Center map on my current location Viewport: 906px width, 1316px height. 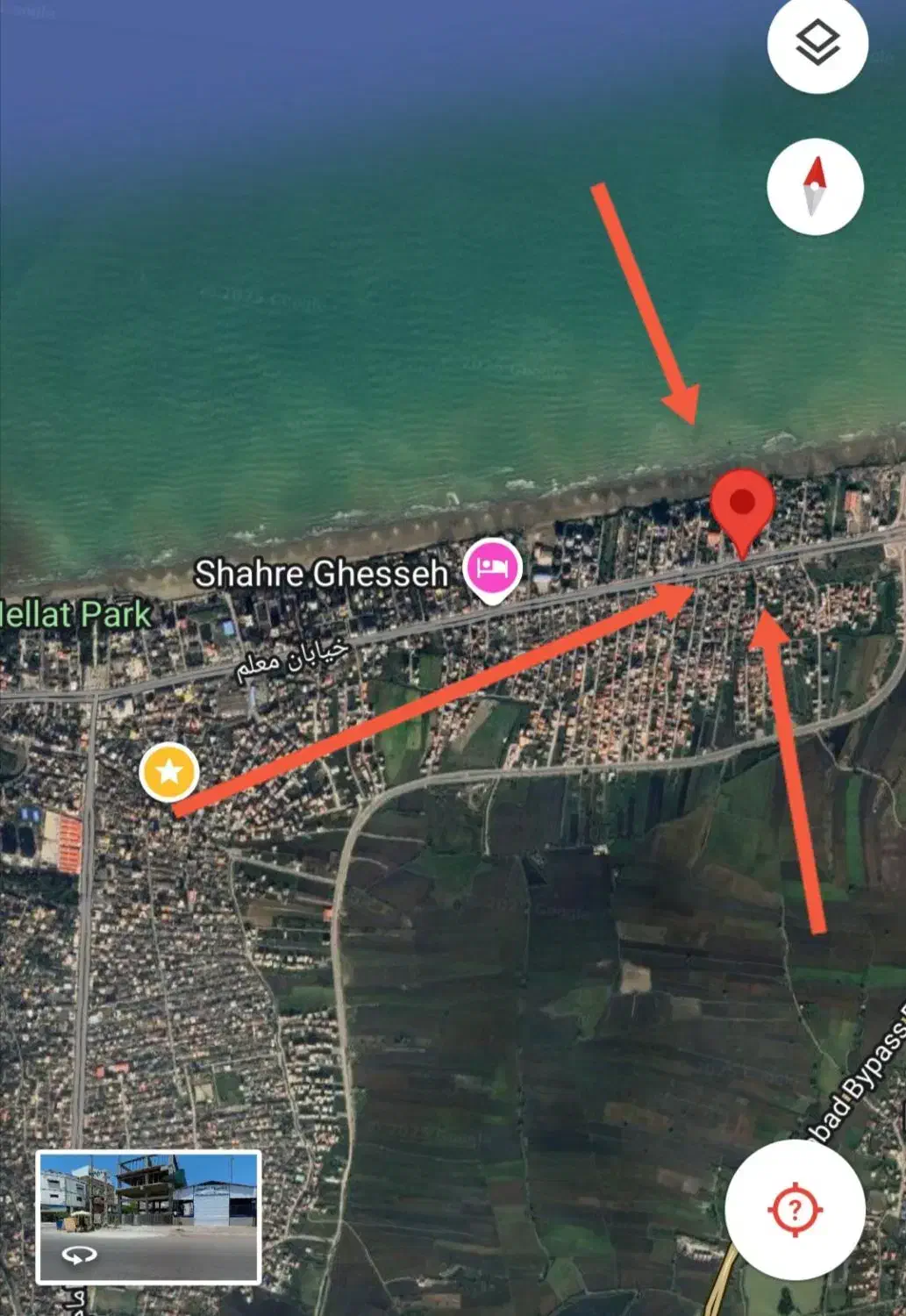click(795, 1210)
